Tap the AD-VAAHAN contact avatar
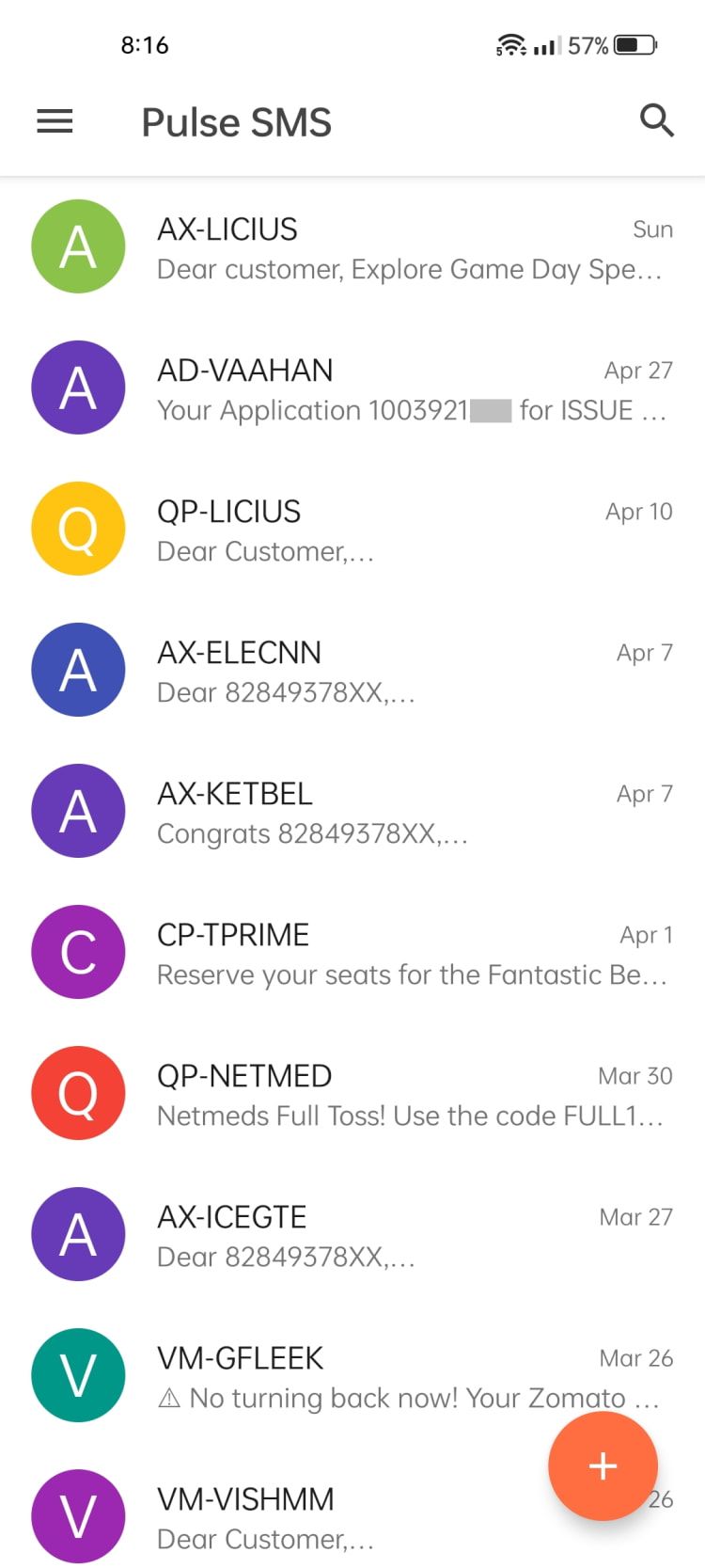 point(78,388)
